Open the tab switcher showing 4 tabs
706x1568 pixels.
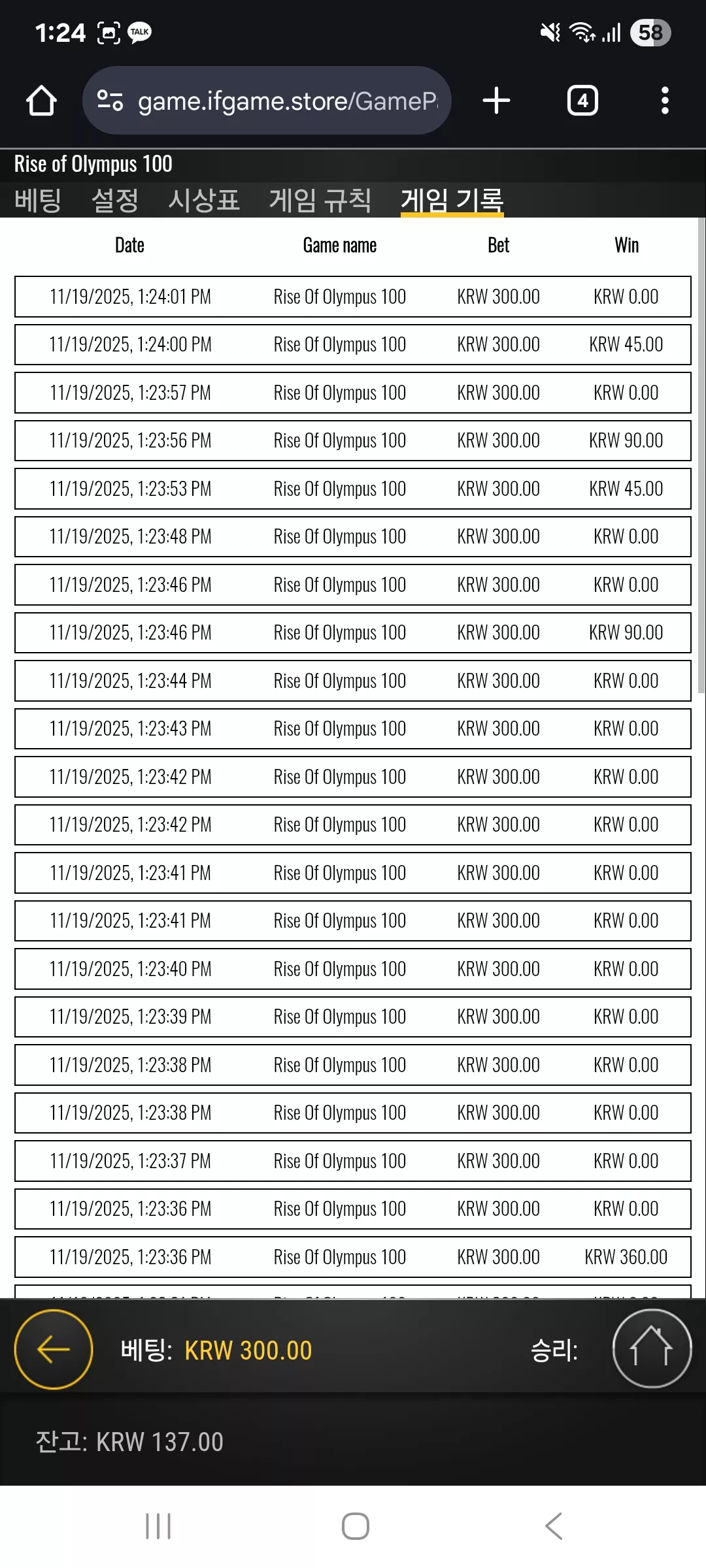[x=582, y=101]
